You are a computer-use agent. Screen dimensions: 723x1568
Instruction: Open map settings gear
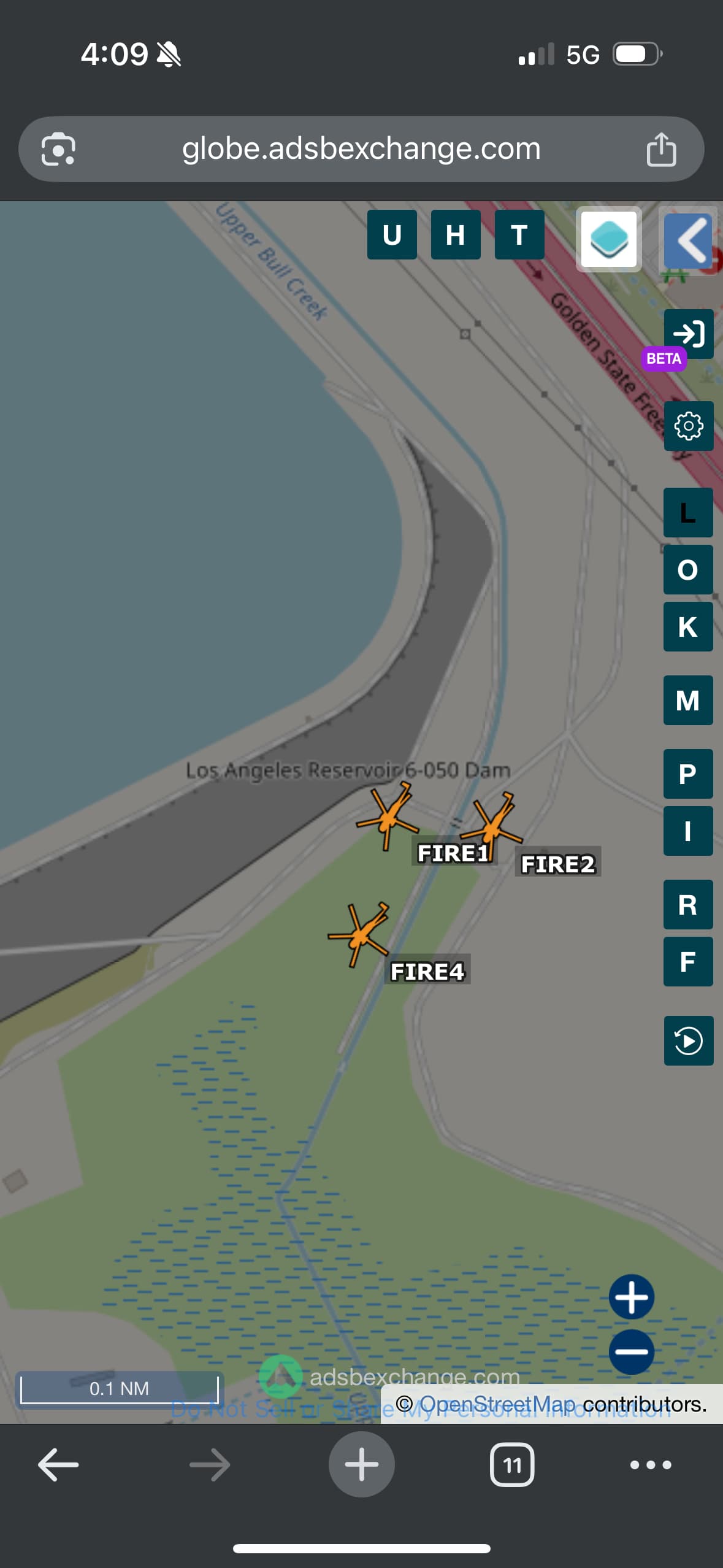pyautogui.click(x=688, y=426)
